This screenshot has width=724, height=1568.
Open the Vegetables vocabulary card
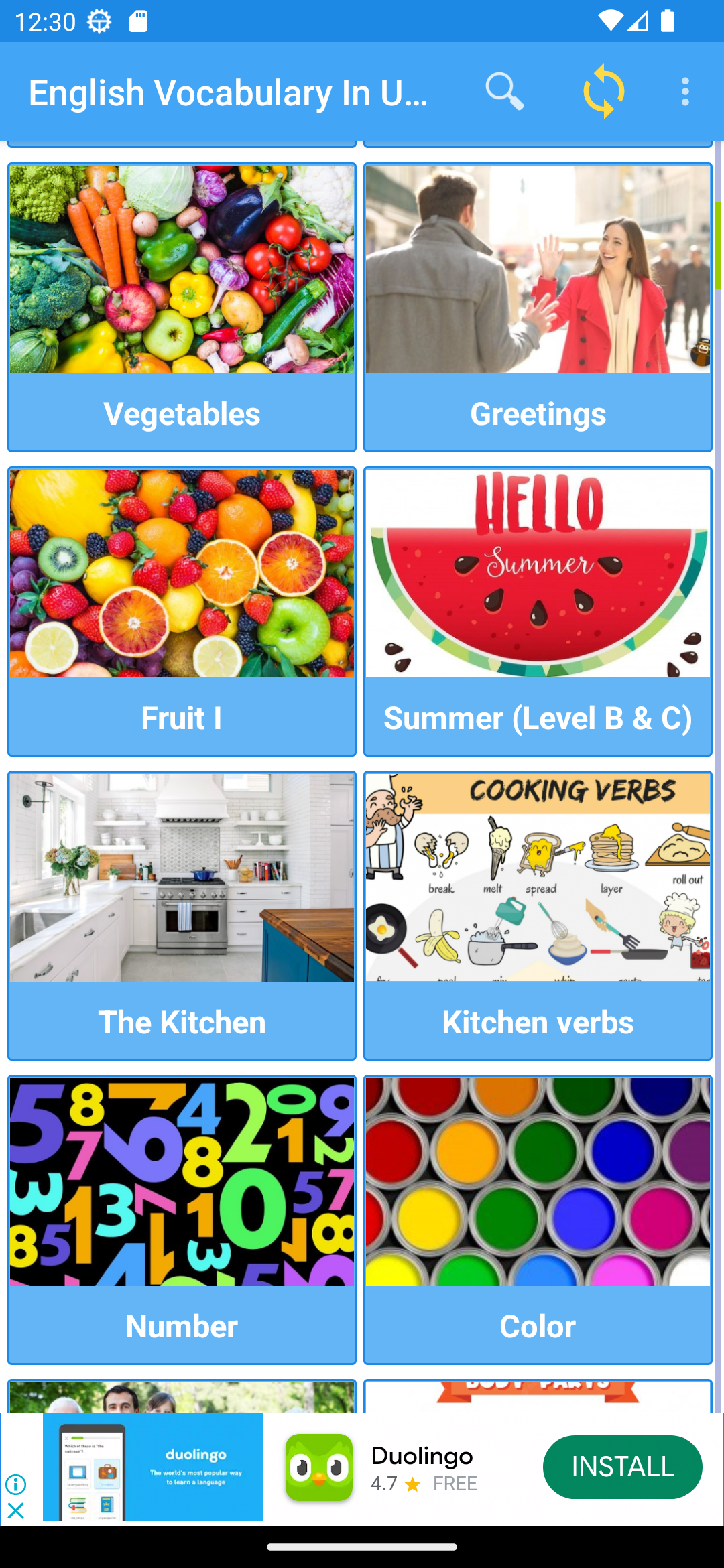(x=182, y=308)
